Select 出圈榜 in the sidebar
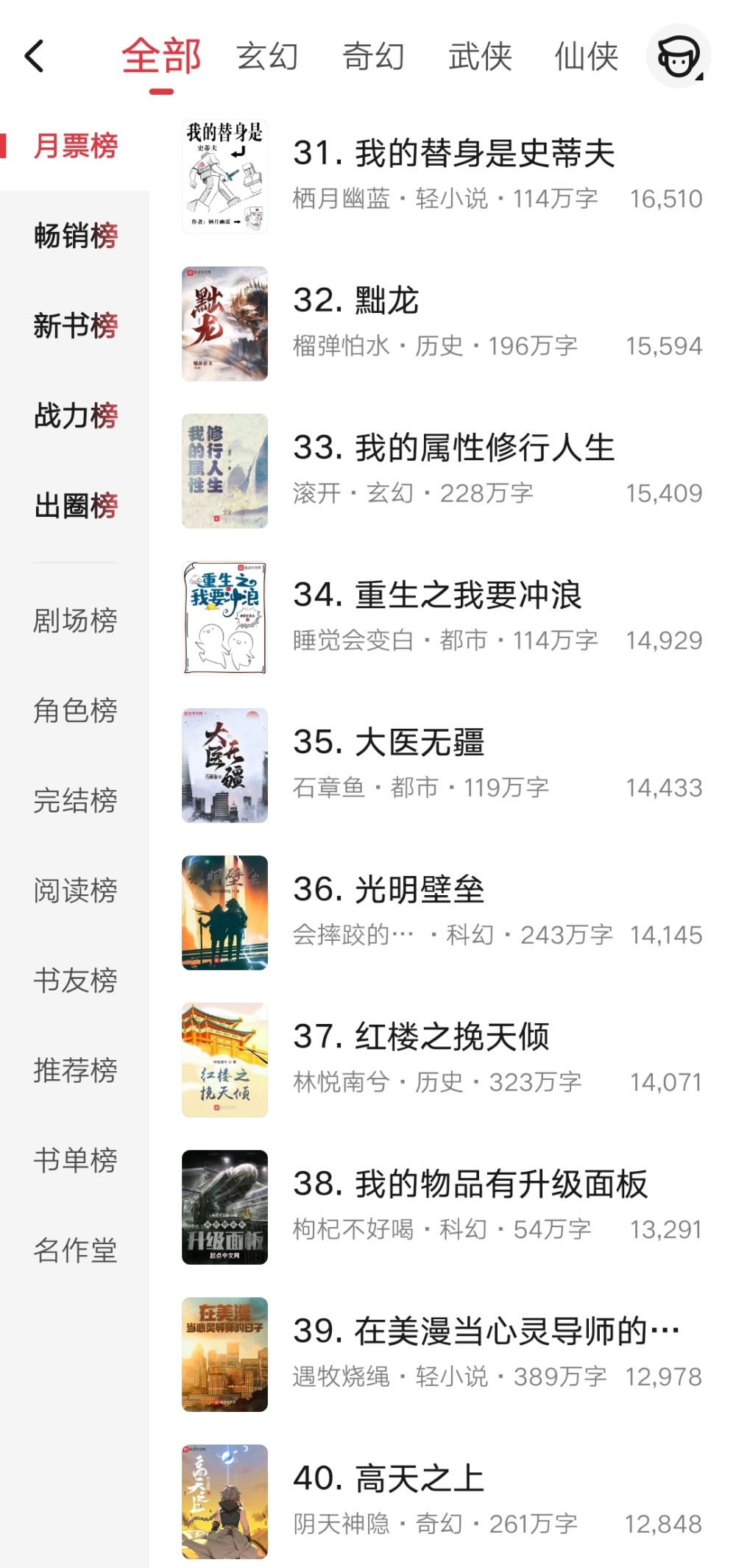The width and height of the screenshot is (736, 1568). [75, 506]
